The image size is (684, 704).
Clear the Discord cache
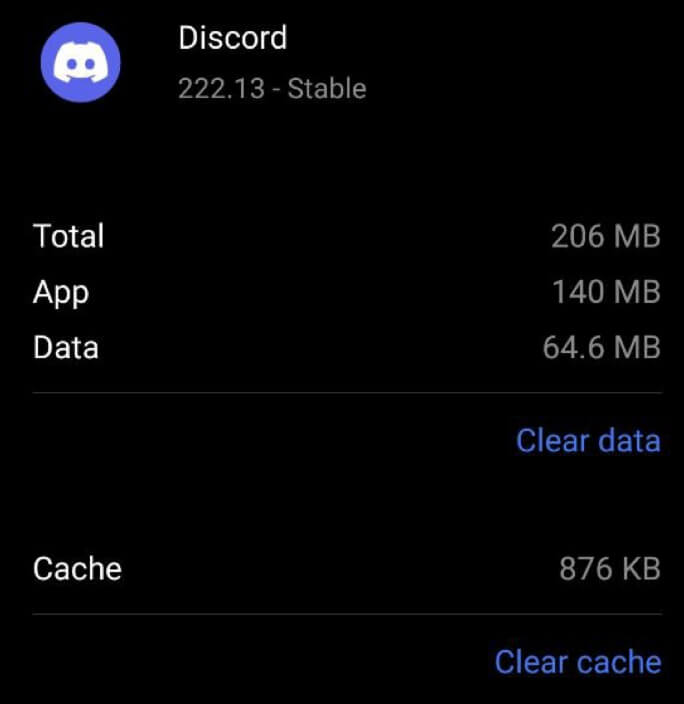pos(578,662)
